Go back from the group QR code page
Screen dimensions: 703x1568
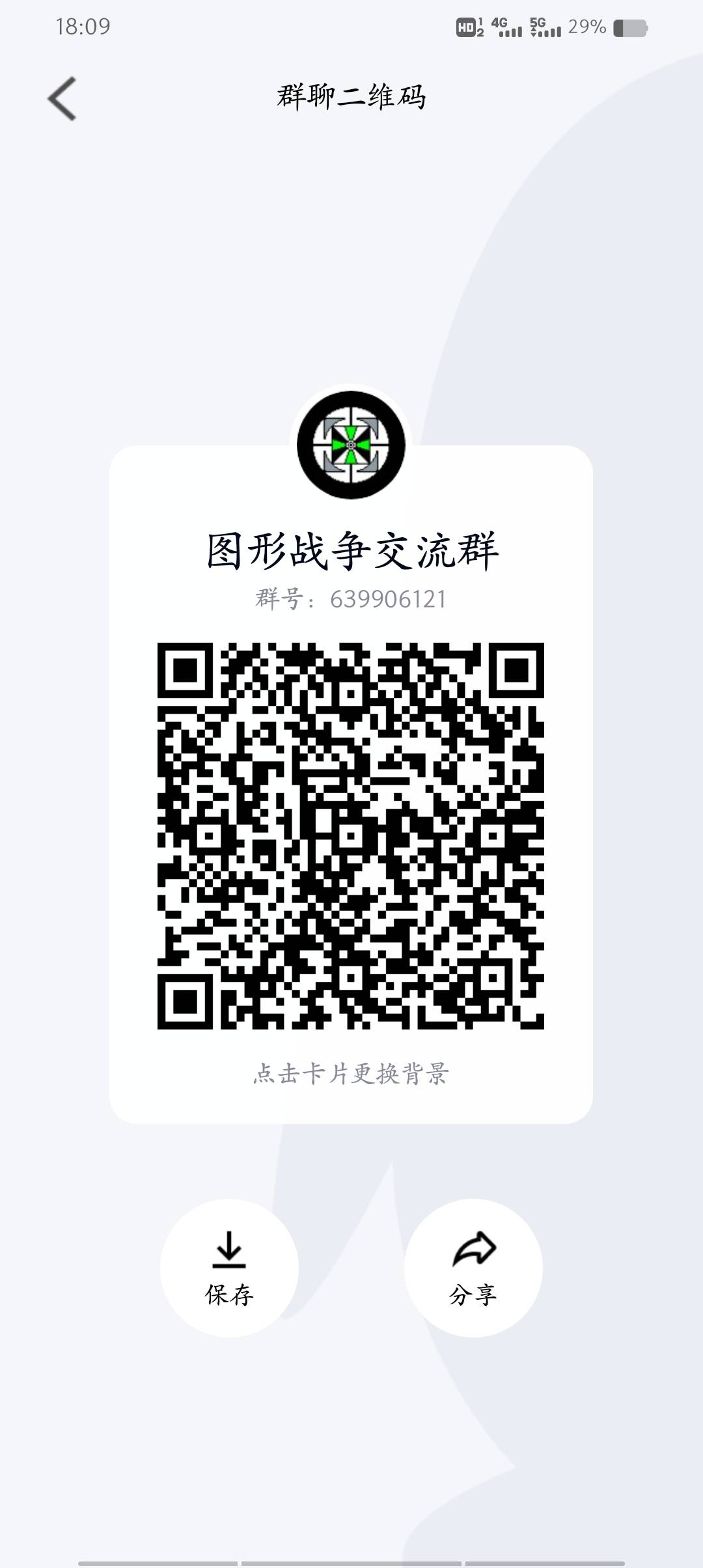click(62, 98)
